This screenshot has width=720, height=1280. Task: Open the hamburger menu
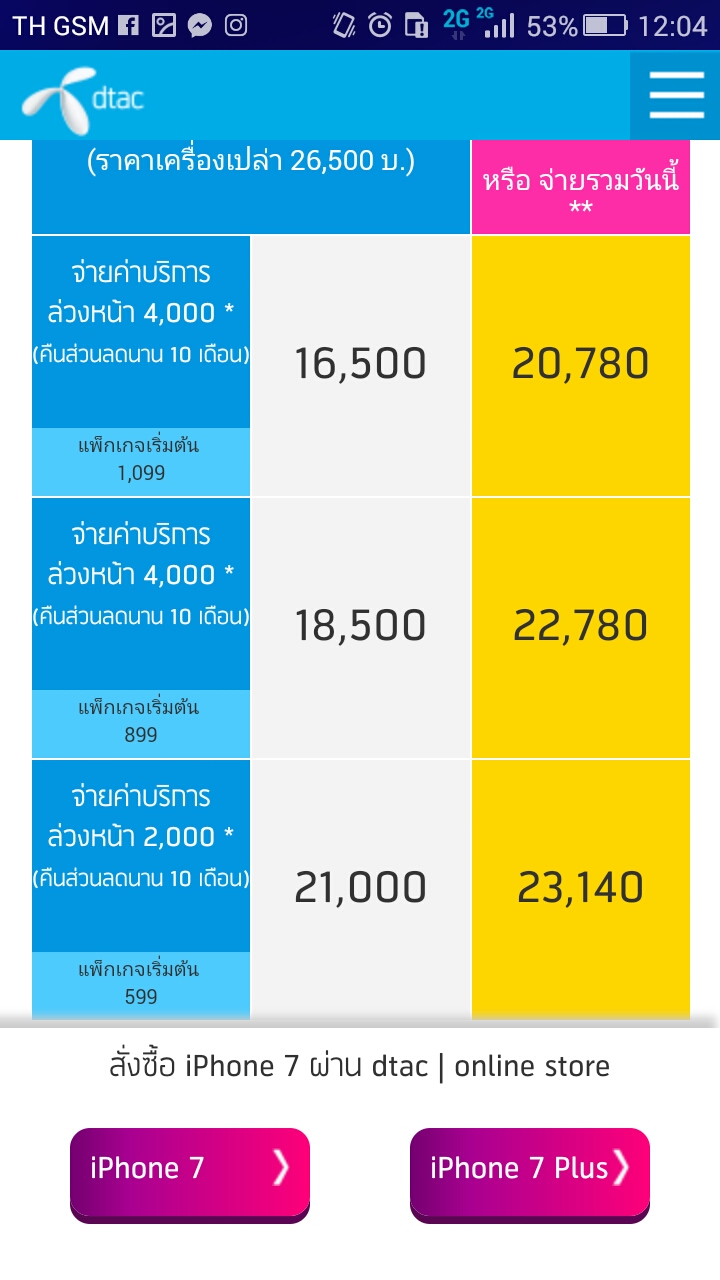click(x=676, y=96)
